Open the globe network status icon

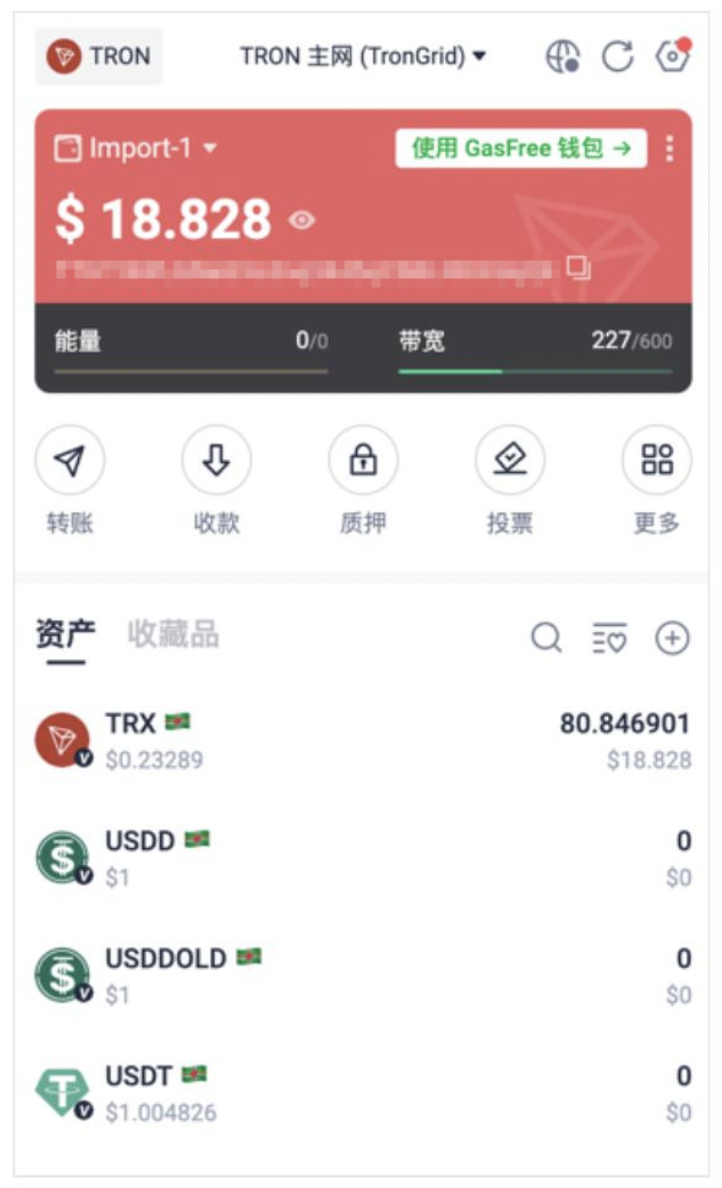coord(562,56)
